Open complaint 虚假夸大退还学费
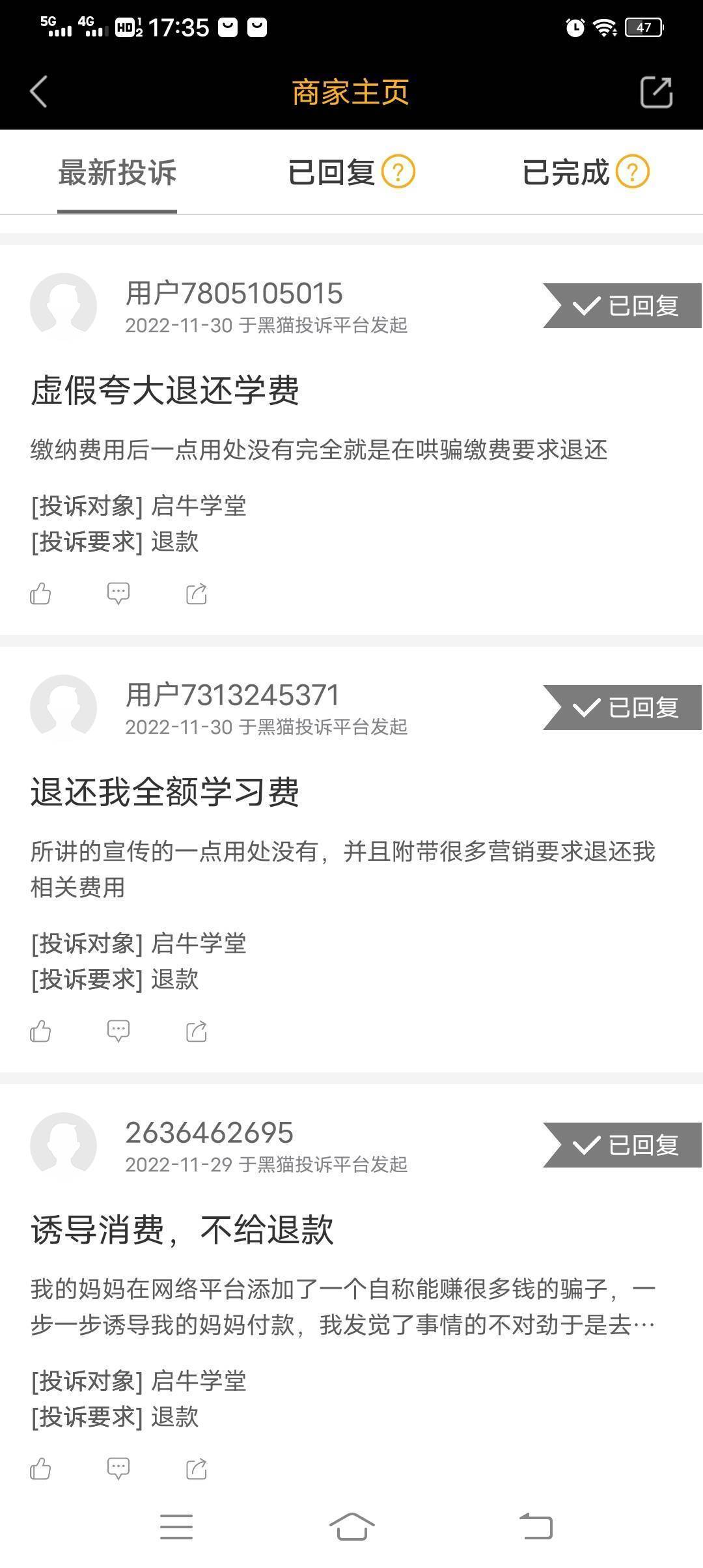Screen dimensions: 703x1568 pos(165,391)
